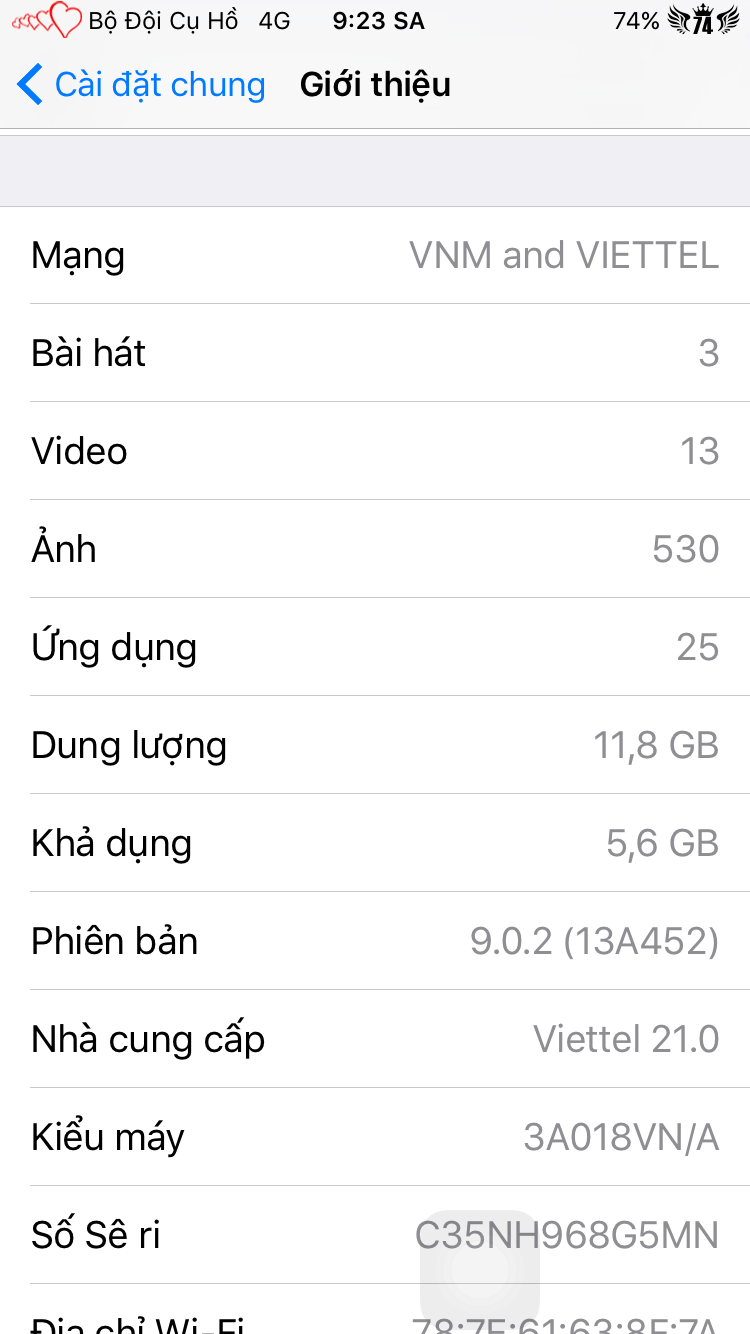Image resolution: width=750 pixels, height=1334 pixels.
Task: Go back to Cài đặt chung
Action: 140,85
